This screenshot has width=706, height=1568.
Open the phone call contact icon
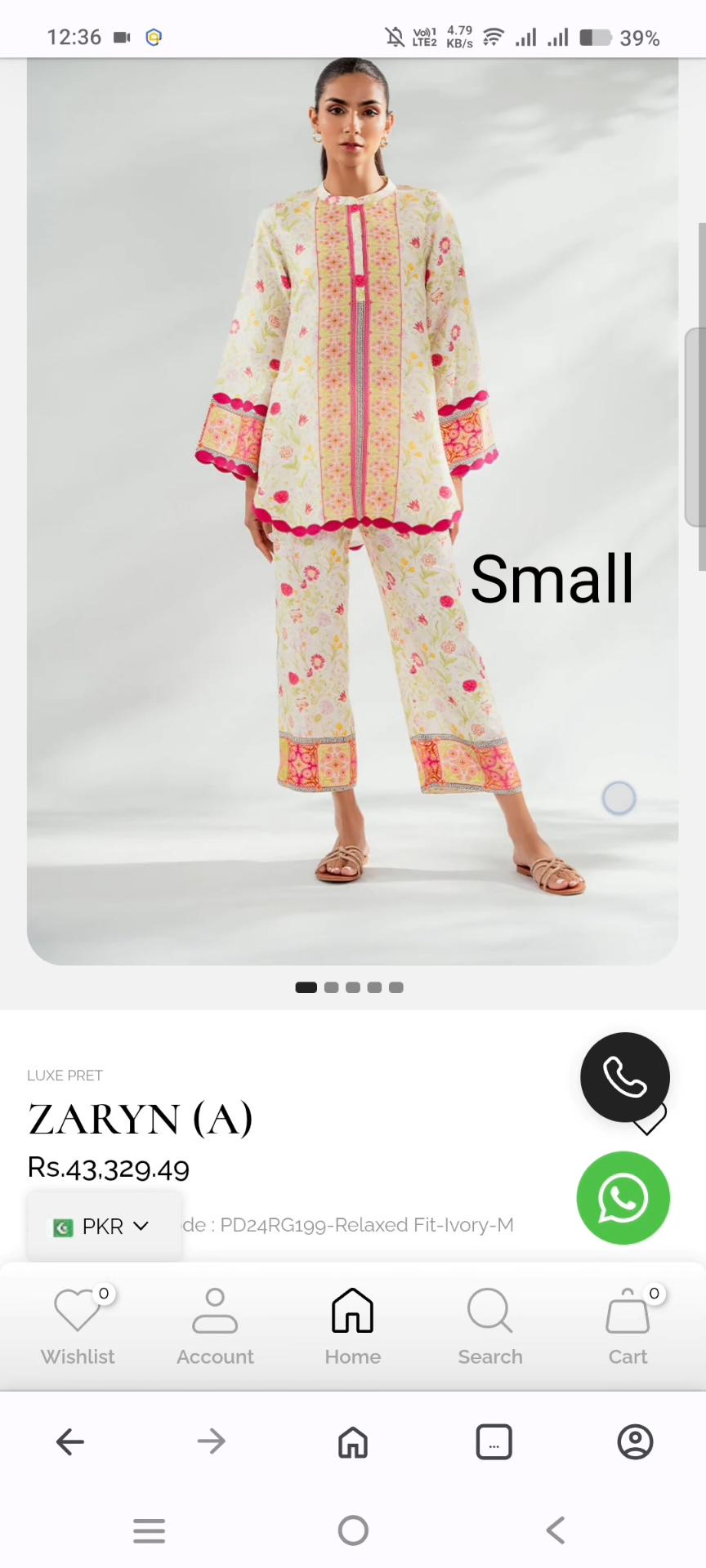pyautogui.click(x=624, y=1076)
